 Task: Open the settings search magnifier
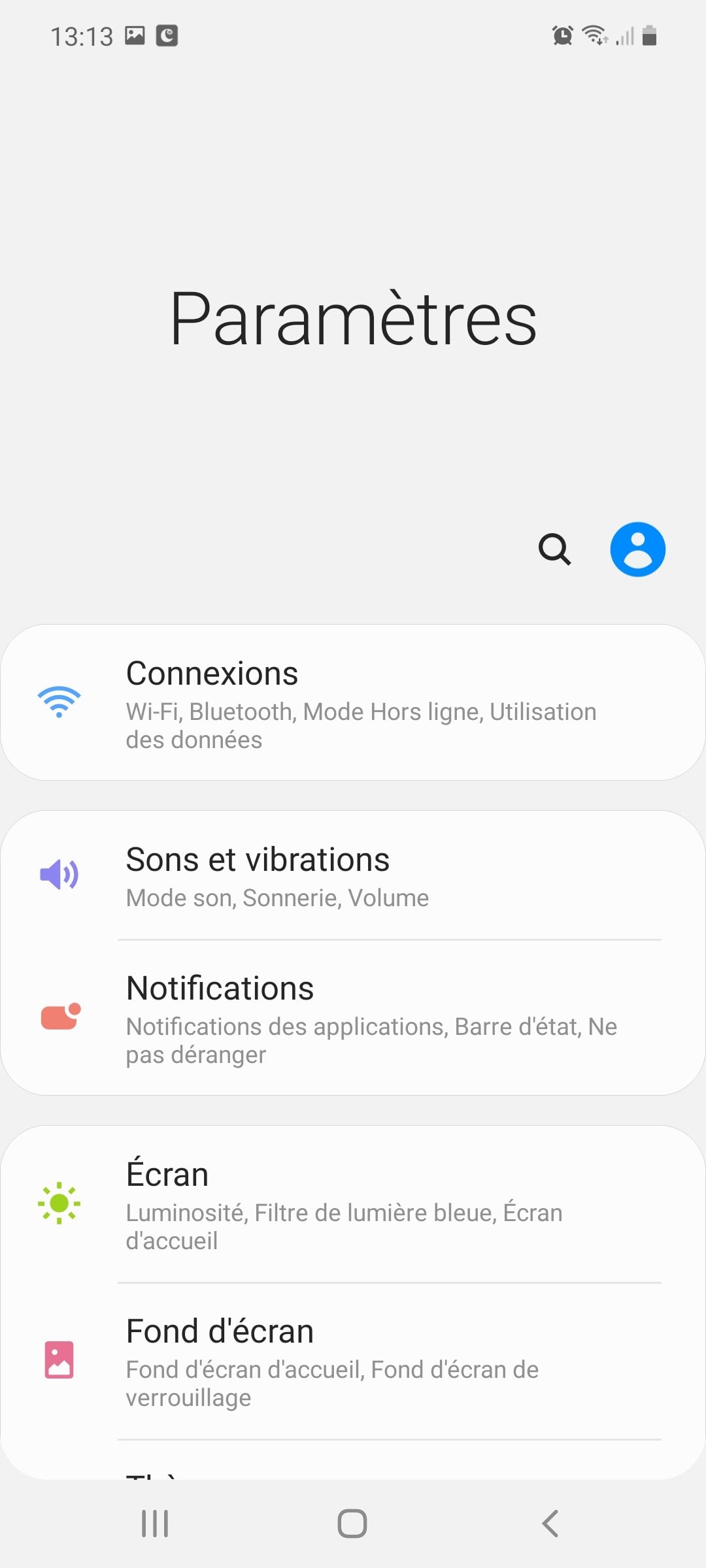pyautogui.click(x=554, y=549)
